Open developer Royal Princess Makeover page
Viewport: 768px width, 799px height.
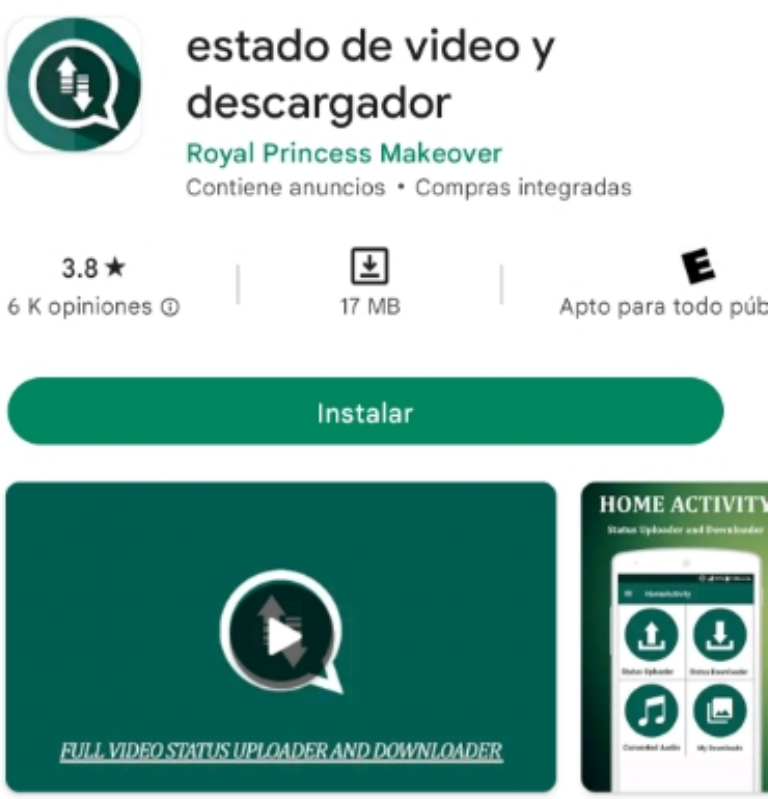pyautogui.click(x=344, y=154)
